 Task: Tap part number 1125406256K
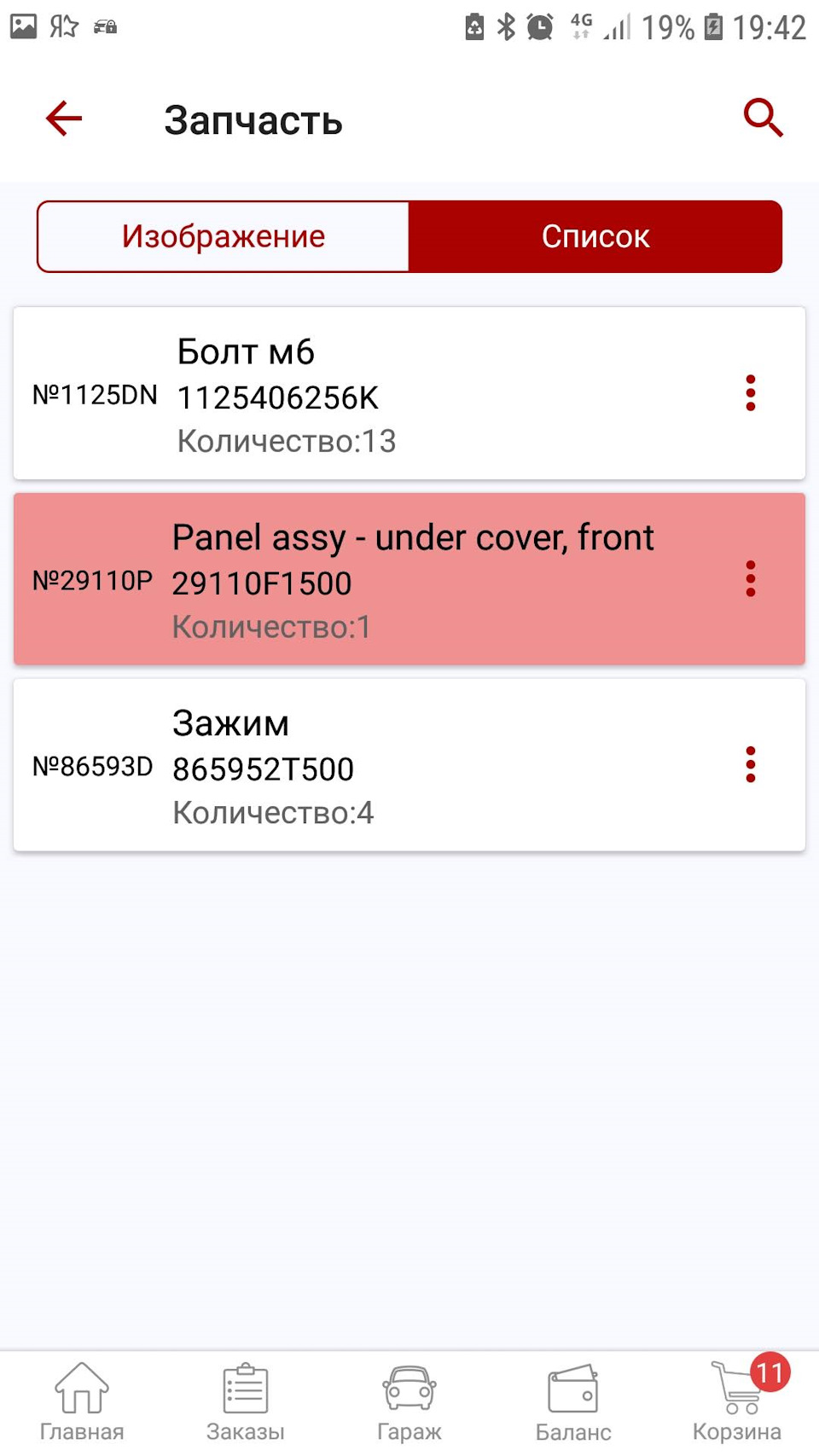coord(276,397)
